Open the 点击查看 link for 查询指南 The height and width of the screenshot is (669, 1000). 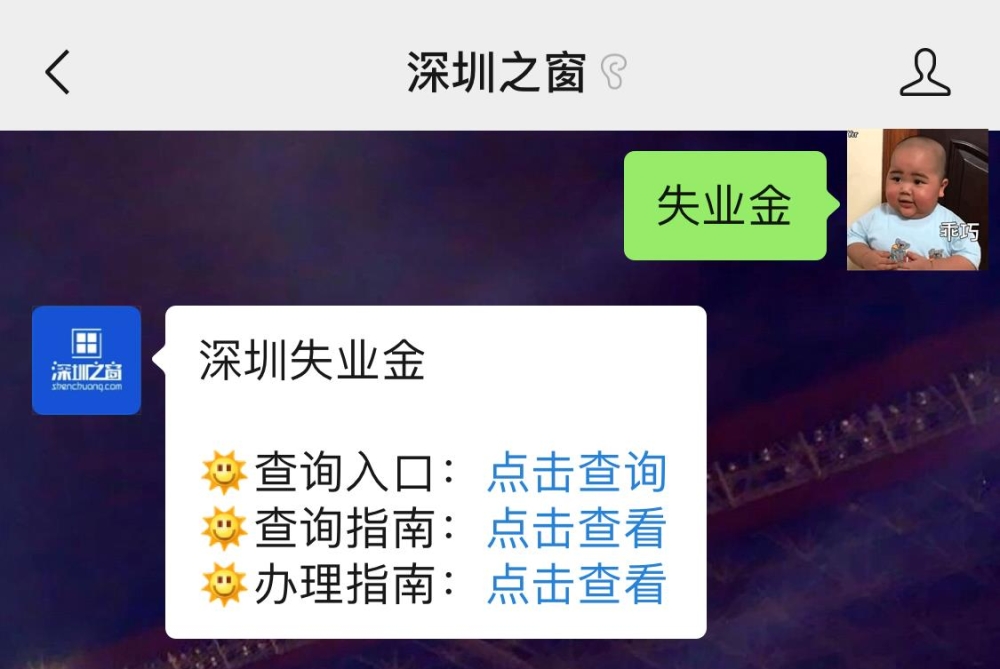(576, 528)
